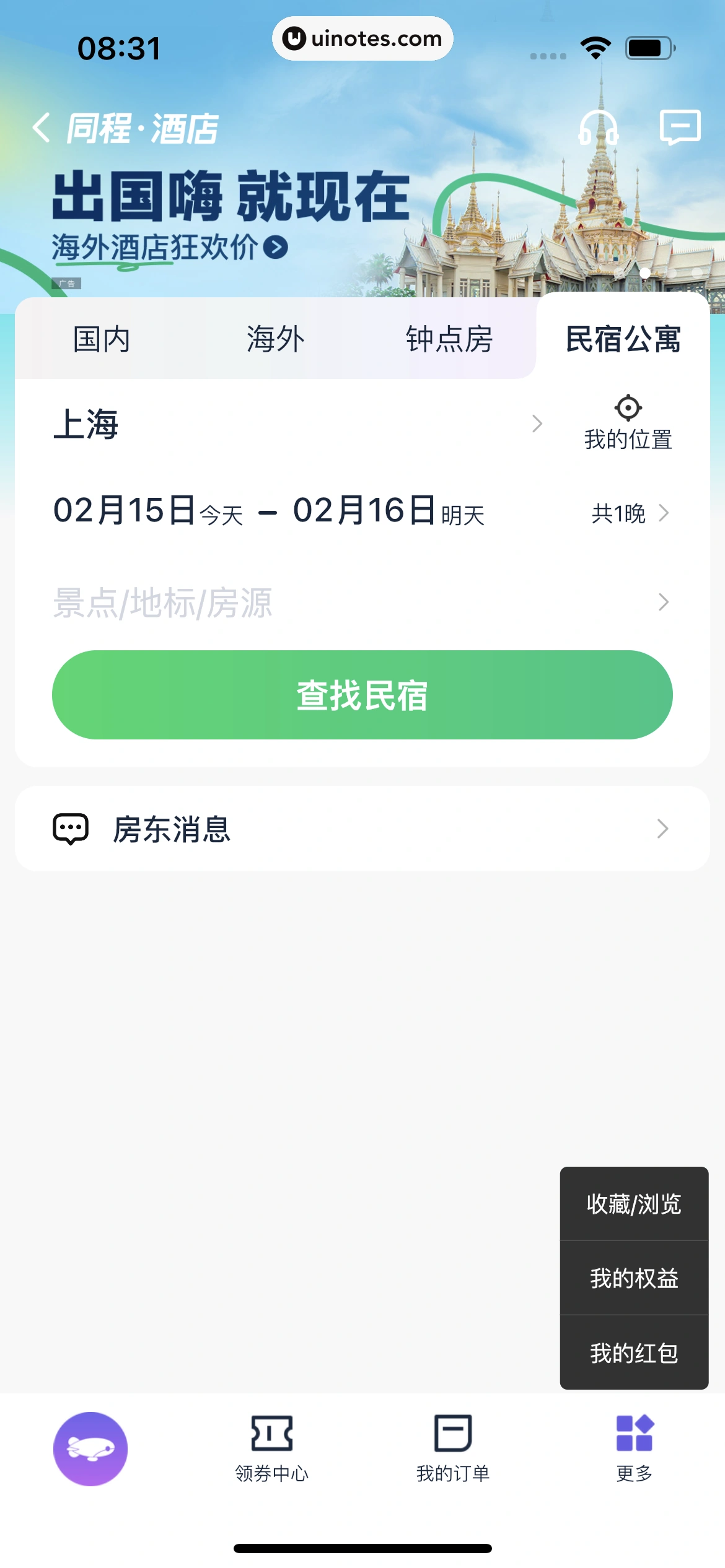Open 收藏/浏览 from the popup menu
Viewport: 725px width, 1568px height.
[634, 1204]
